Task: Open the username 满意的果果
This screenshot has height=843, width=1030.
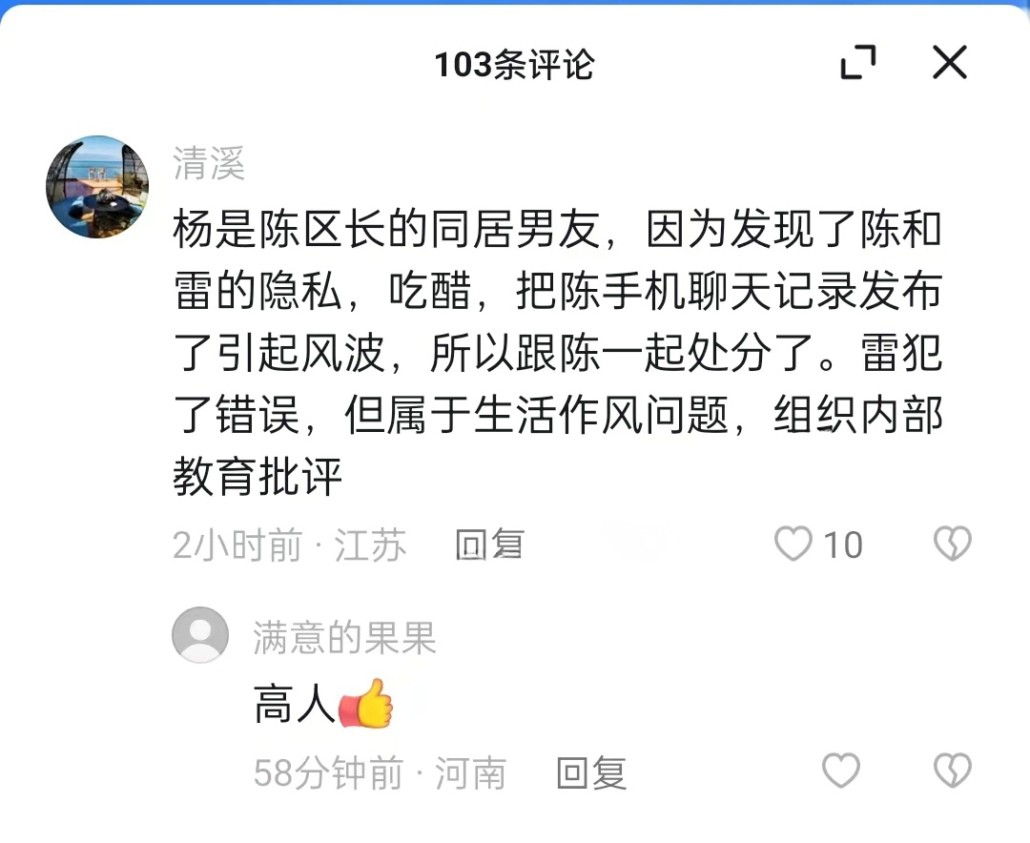Action: coord(344,637)
